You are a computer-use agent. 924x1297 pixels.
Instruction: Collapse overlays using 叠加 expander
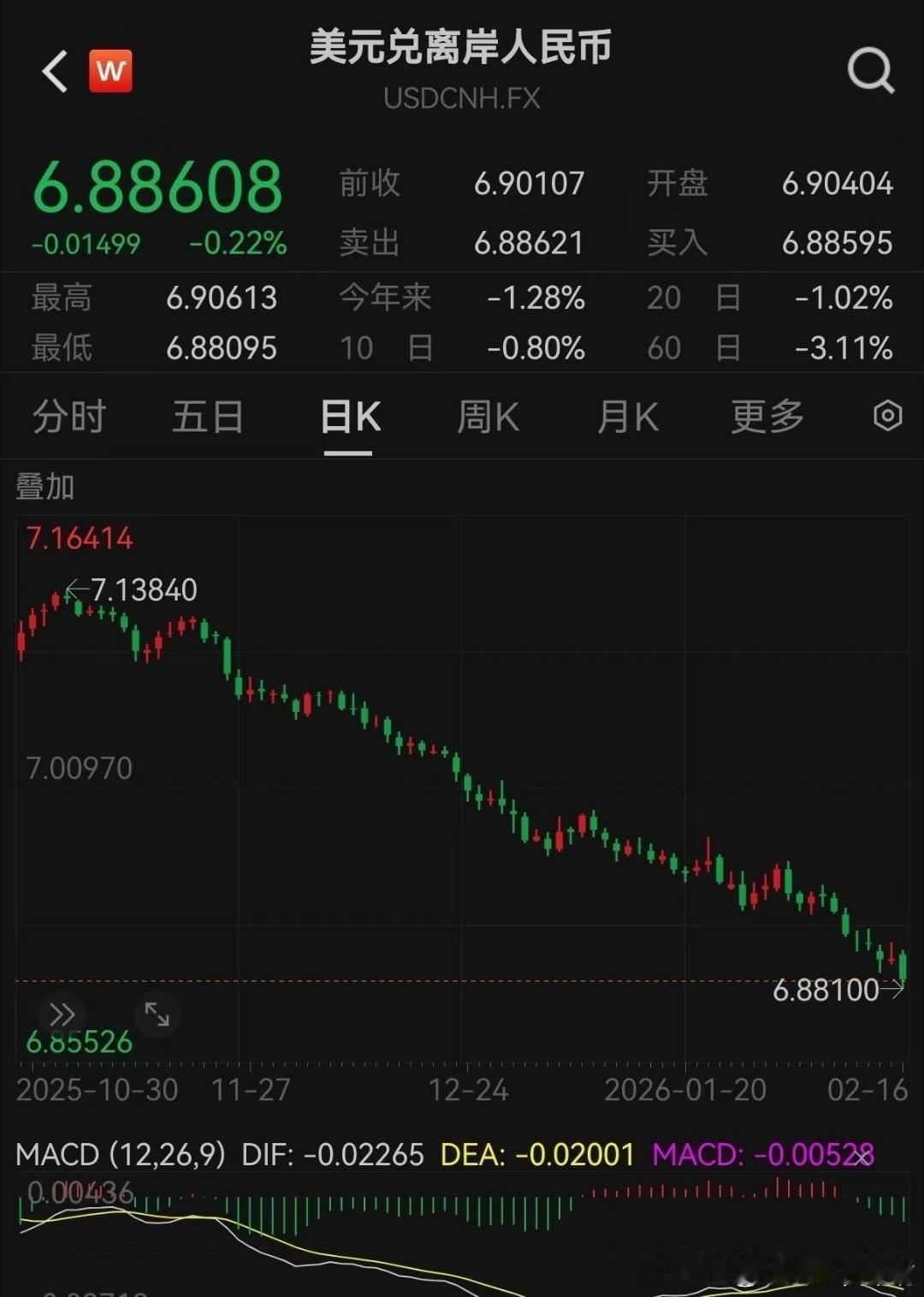pyautogui.click(x=44, y=488)
